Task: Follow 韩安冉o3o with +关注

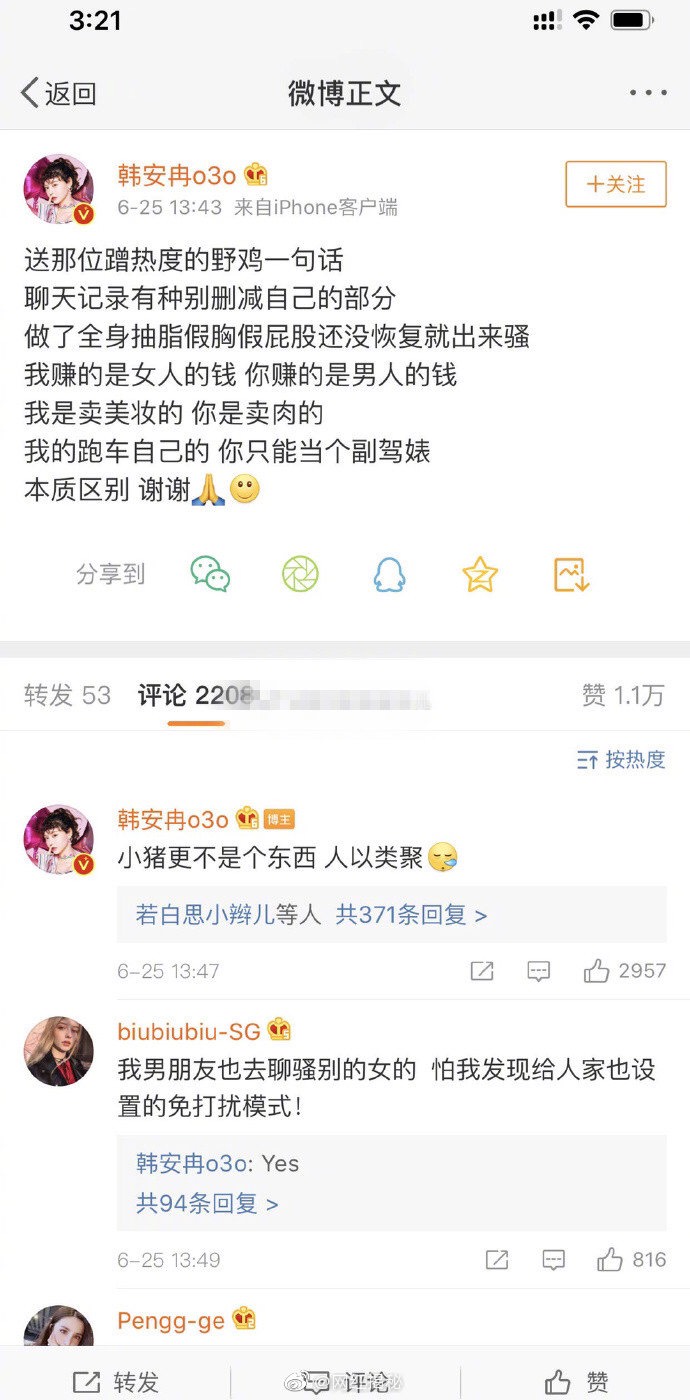Action: 615,184
